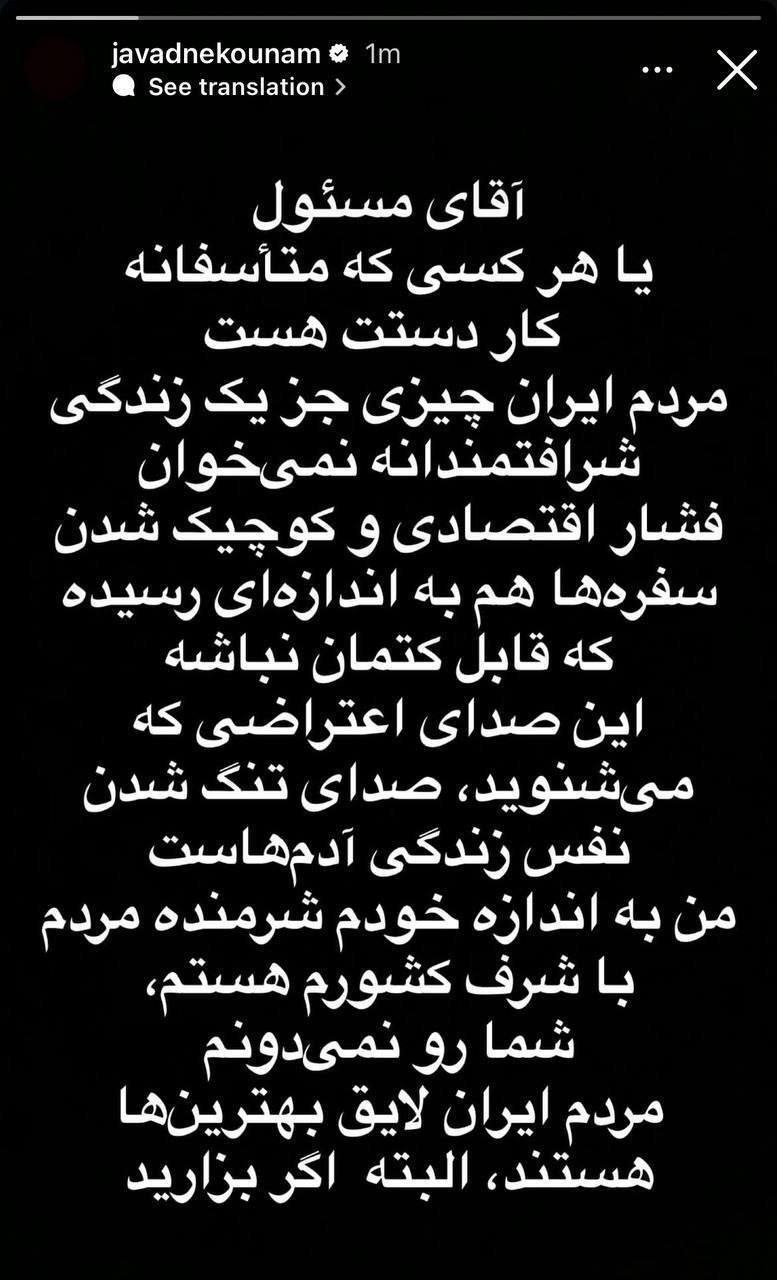Tap the X to close the story

click(737, 71)
